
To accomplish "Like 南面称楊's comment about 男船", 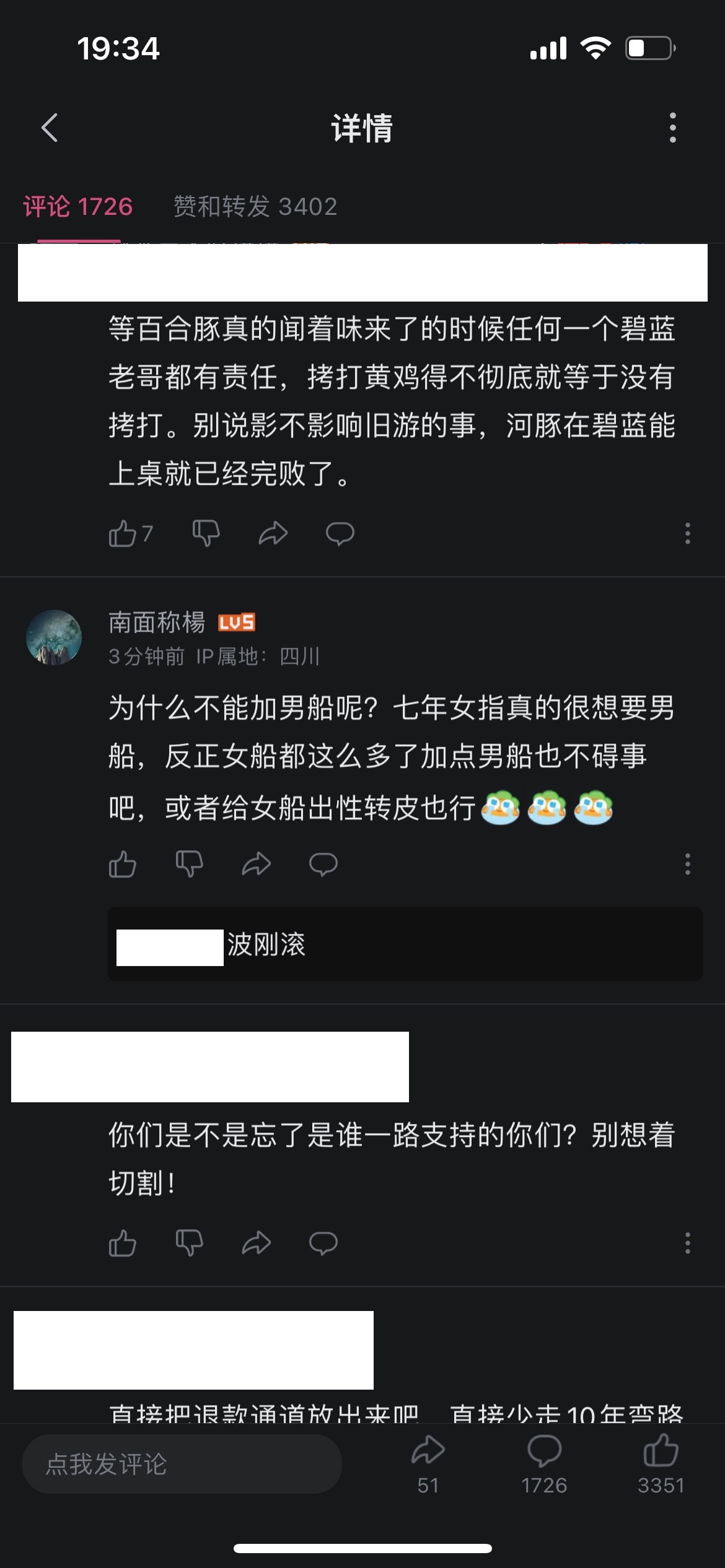I will (123, 864).
